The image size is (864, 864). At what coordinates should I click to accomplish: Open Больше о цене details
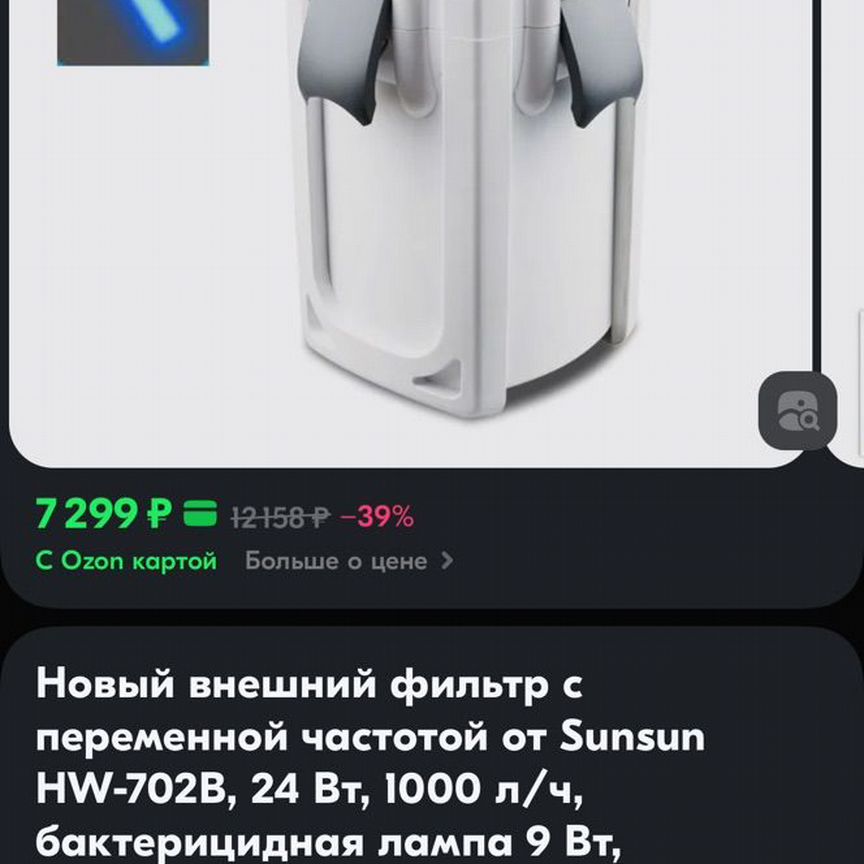[x=348, y=561]
